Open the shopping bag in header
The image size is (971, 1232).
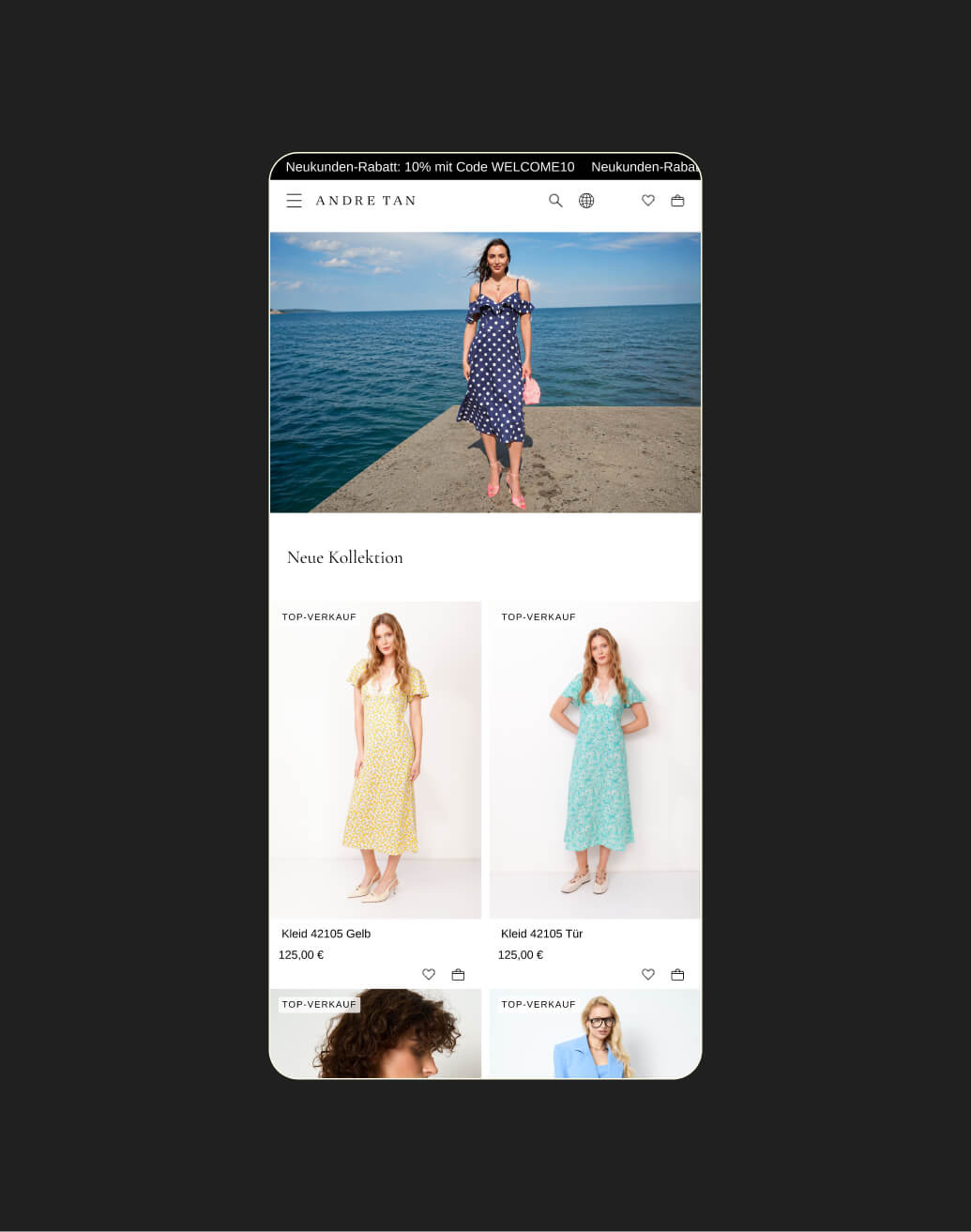pyautogui.click(x=677, y=201)
